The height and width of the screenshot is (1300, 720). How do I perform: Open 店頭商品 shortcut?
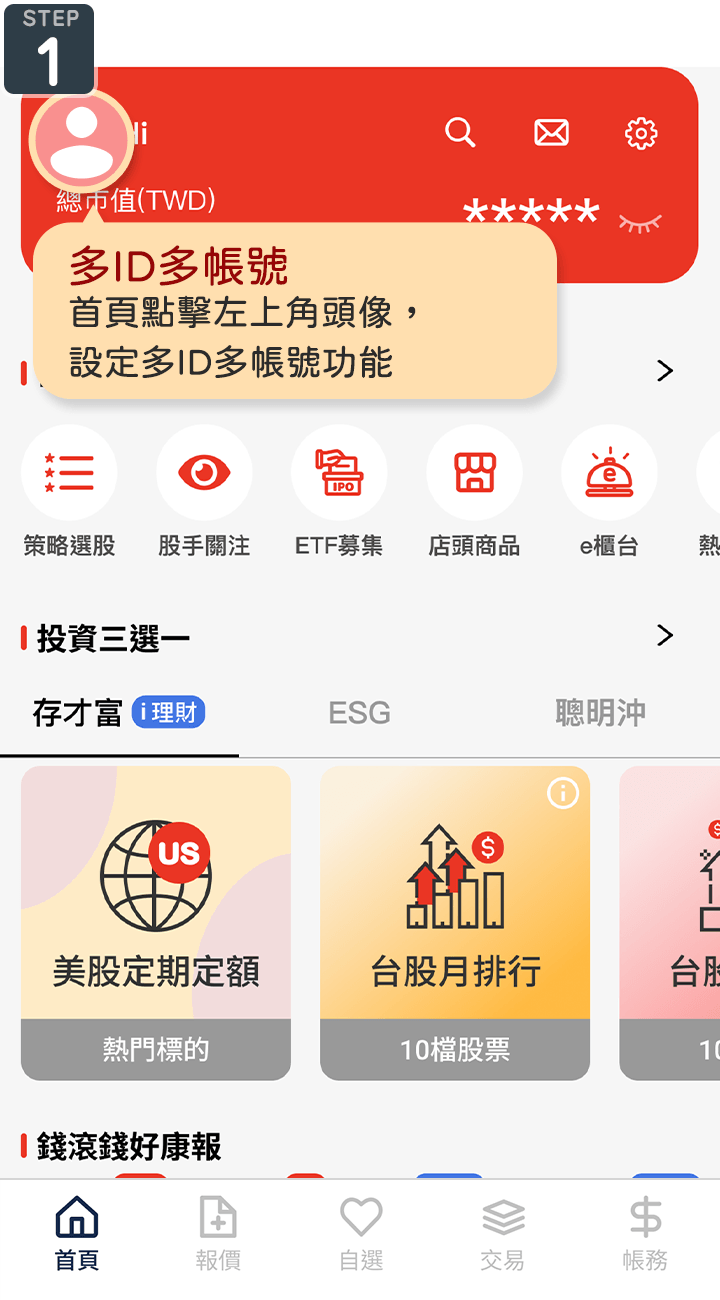474,473
